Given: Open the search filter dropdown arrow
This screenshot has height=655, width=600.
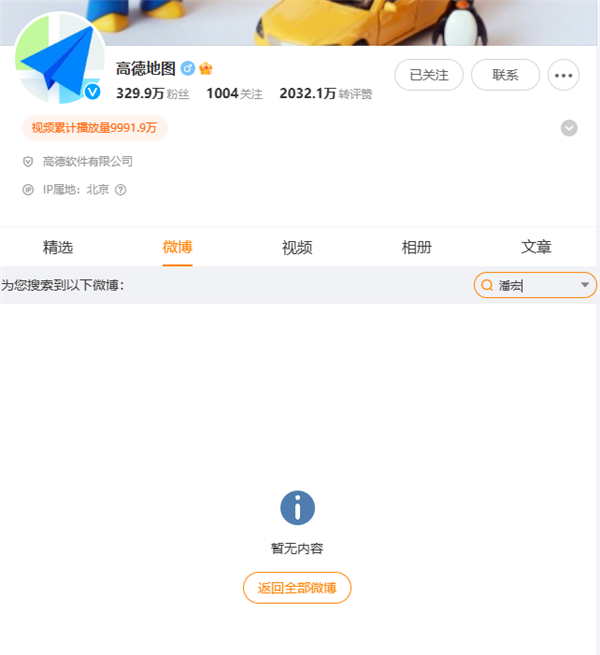Looking at the screenshot, I should click(585, 286).
